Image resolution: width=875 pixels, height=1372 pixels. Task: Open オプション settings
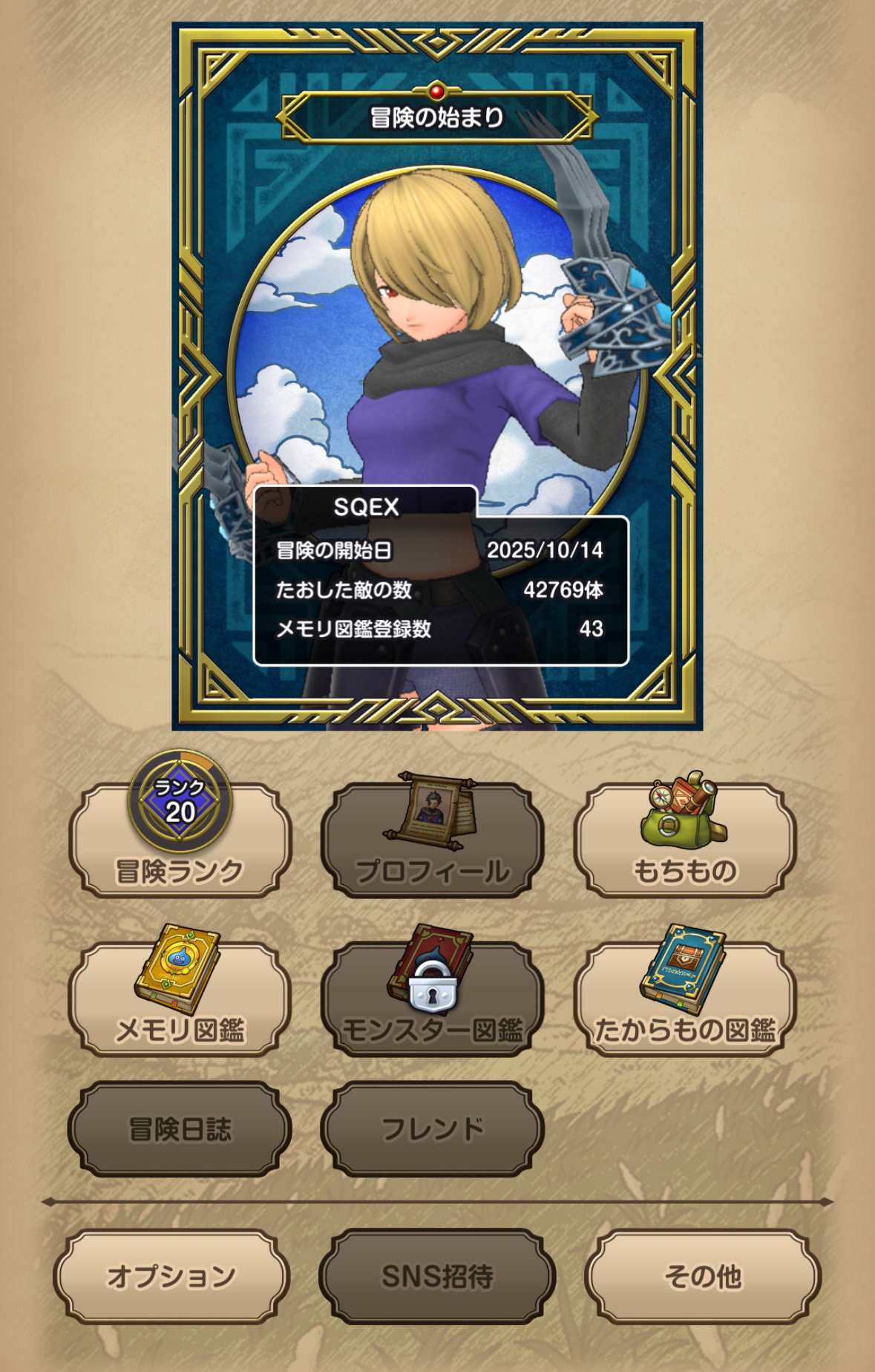(x=171, y=1276)
